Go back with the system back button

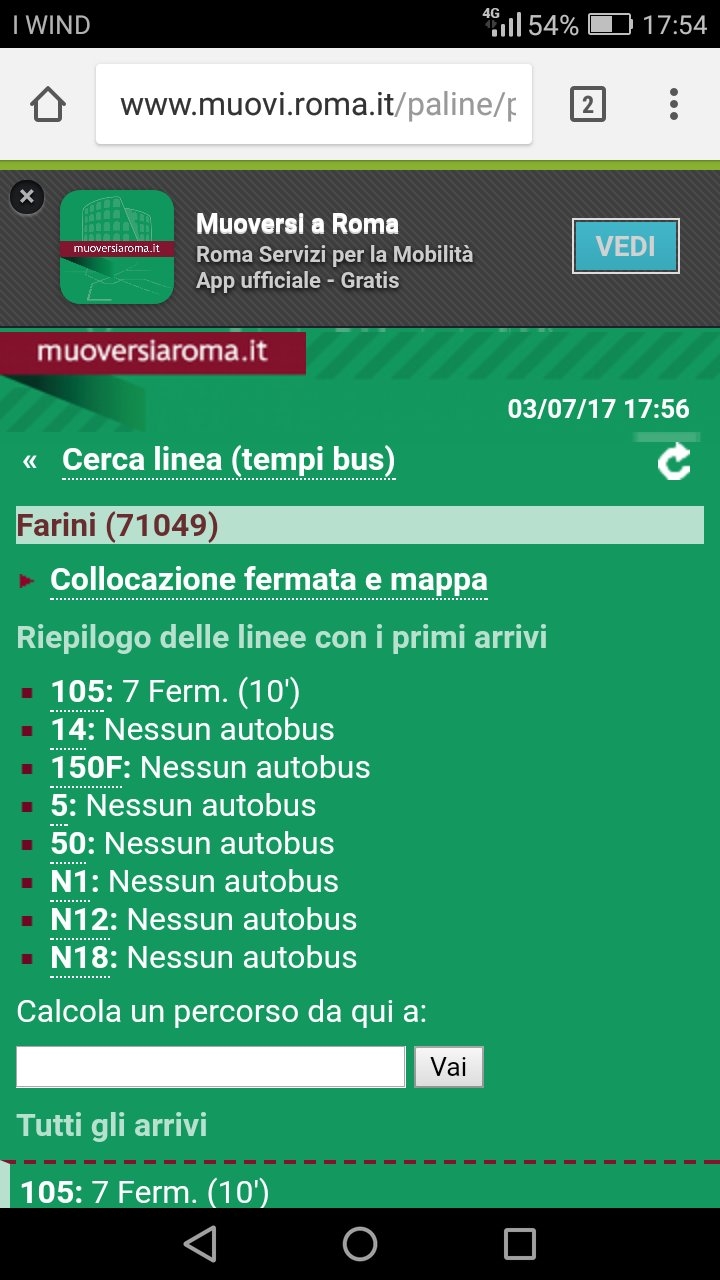(200, 1244)
